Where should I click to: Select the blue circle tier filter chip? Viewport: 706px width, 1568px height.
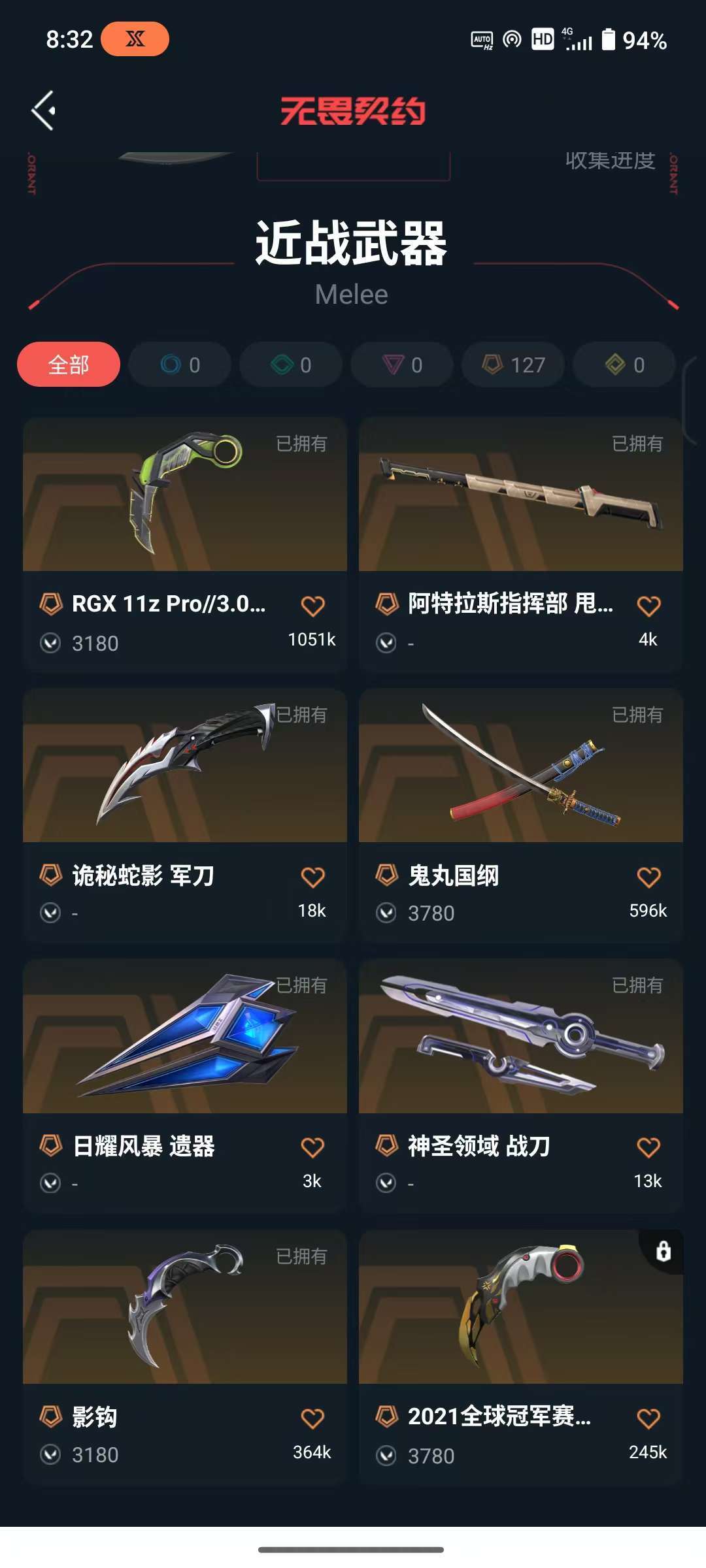point(180,365)
